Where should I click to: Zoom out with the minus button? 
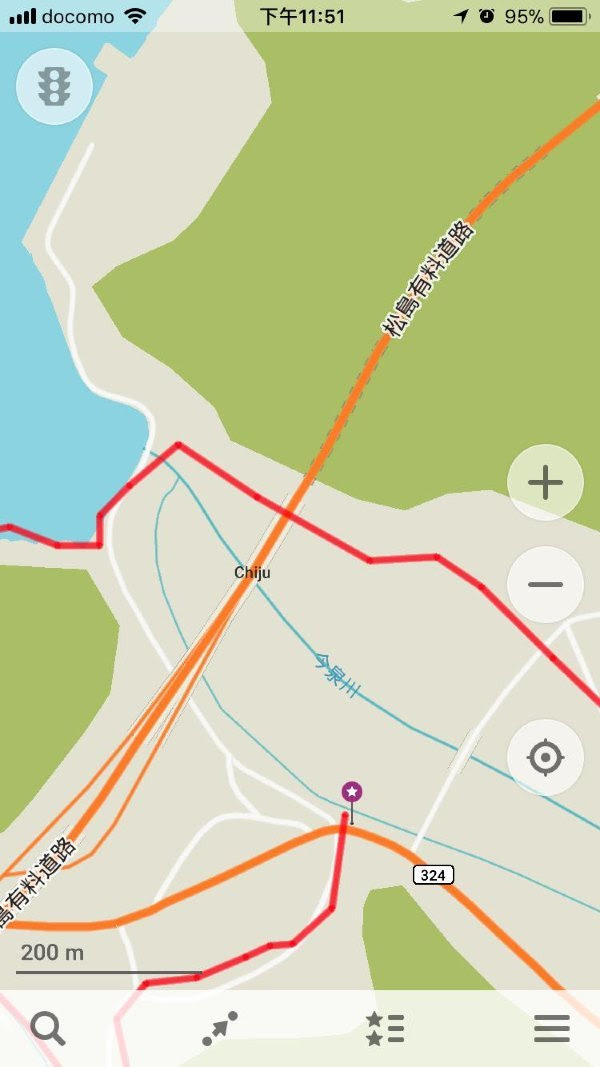[545, 584]
